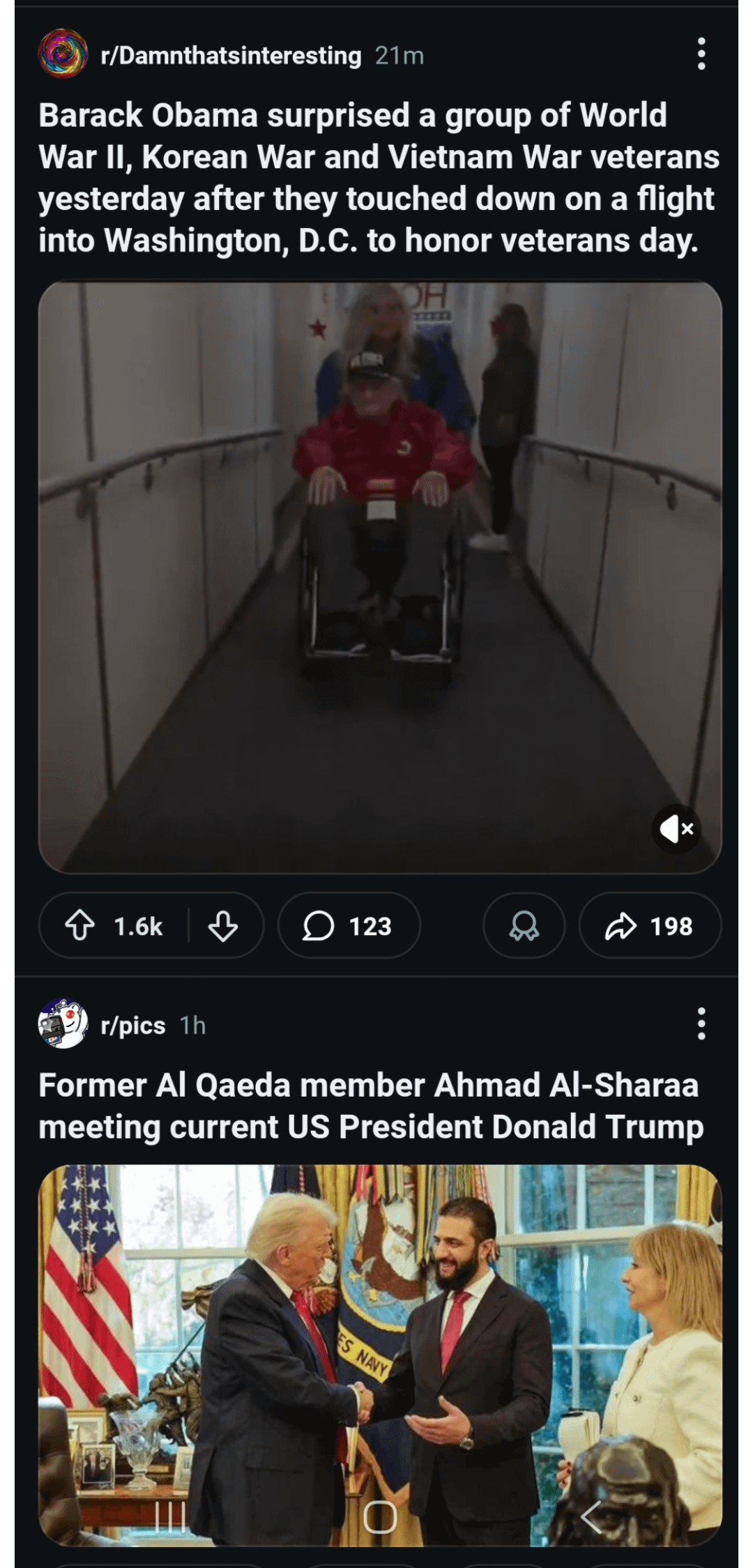753x1568 pixels.
Task: Open overflow menu on the r/Damnthatsinteresting post
Action: (701, 54)
